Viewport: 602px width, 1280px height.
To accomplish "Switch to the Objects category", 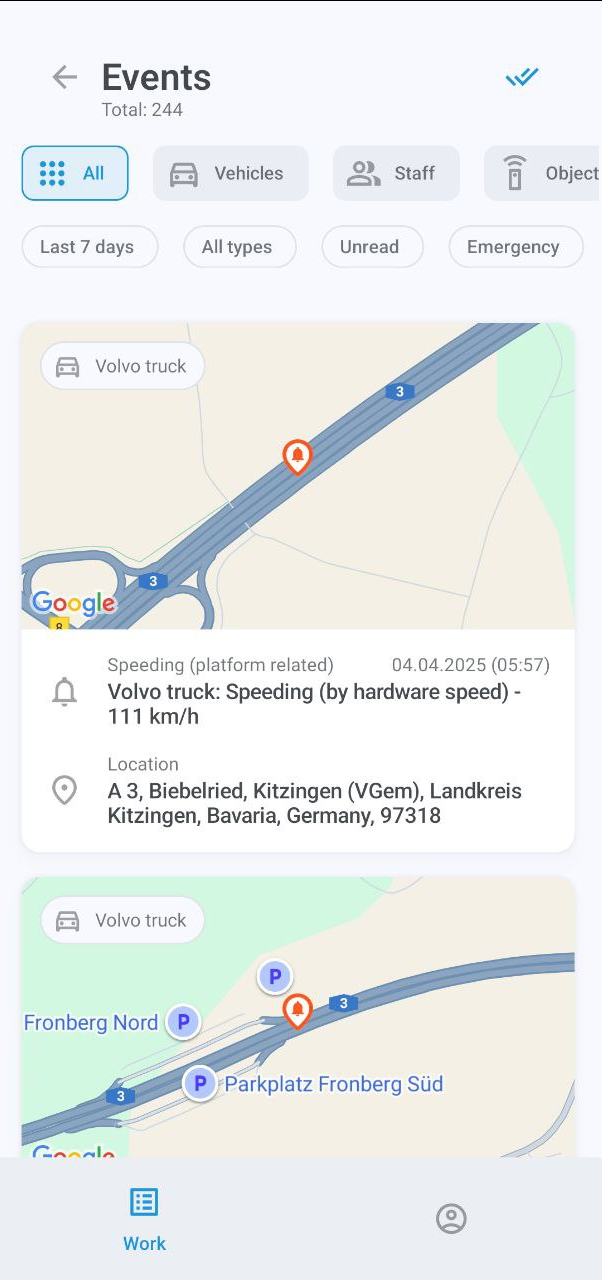I will pos(545,173).
